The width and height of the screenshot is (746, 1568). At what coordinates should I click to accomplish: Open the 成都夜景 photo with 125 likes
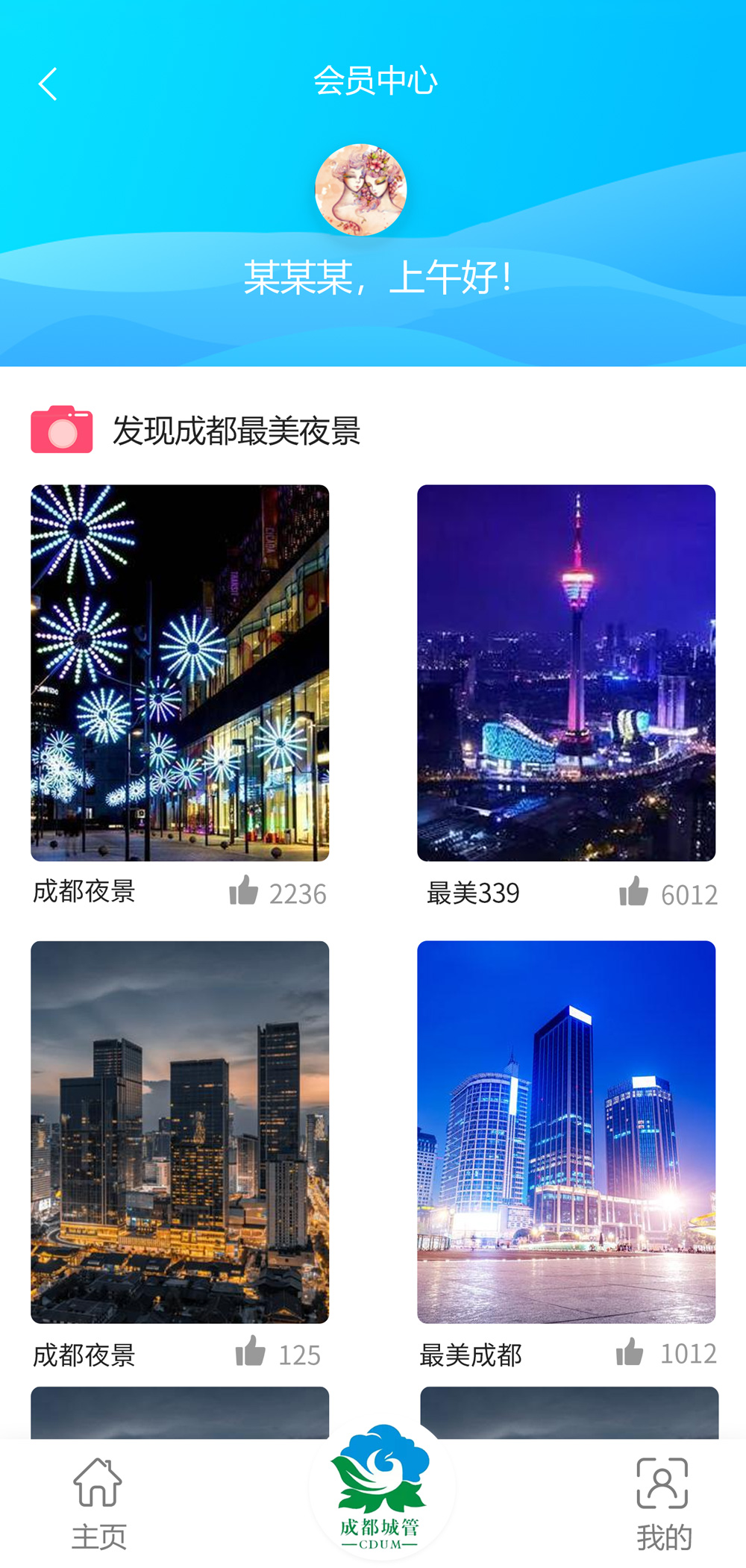tap(180, 1131)
